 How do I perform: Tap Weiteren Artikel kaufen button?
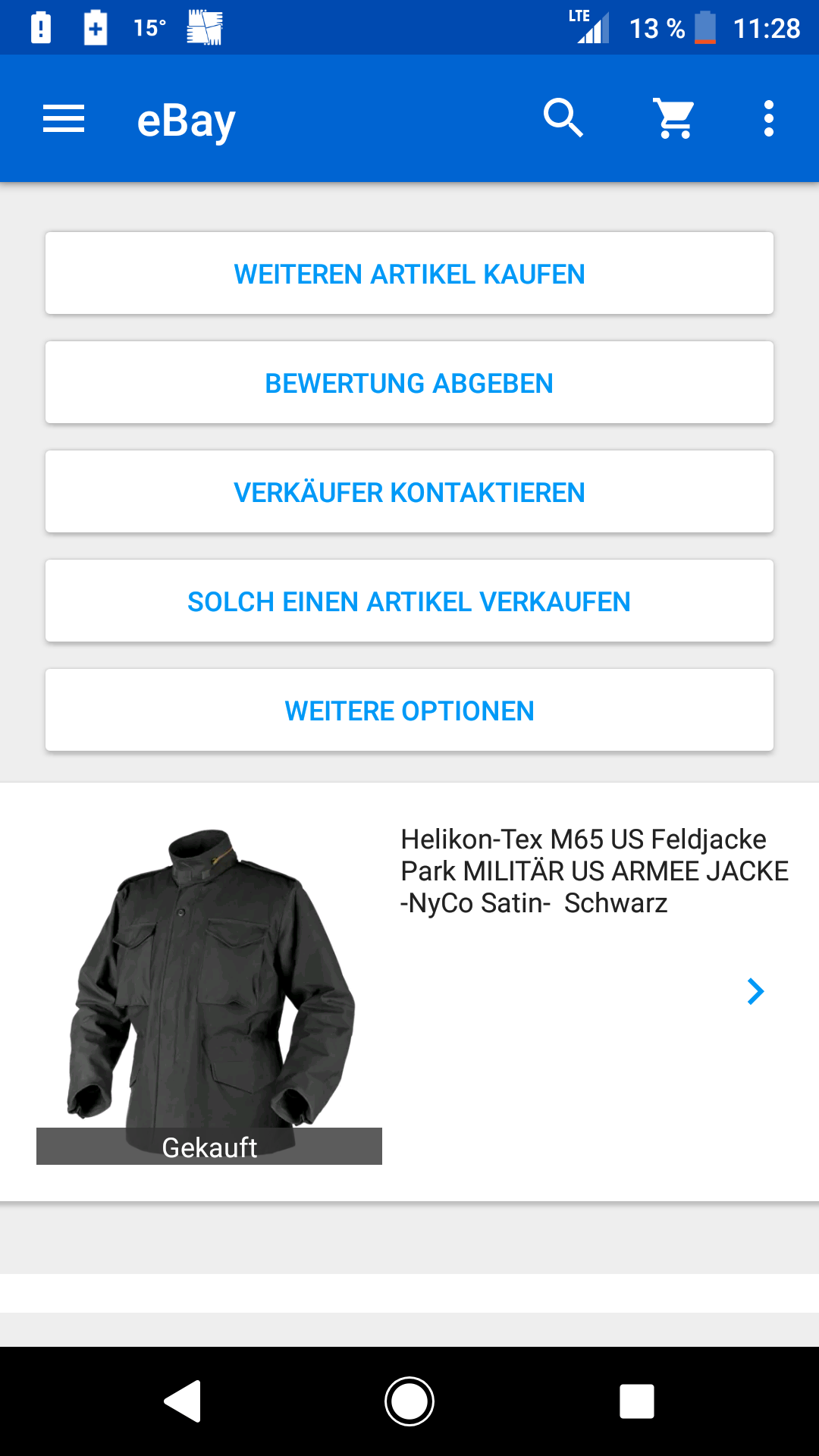coord(409,274)
